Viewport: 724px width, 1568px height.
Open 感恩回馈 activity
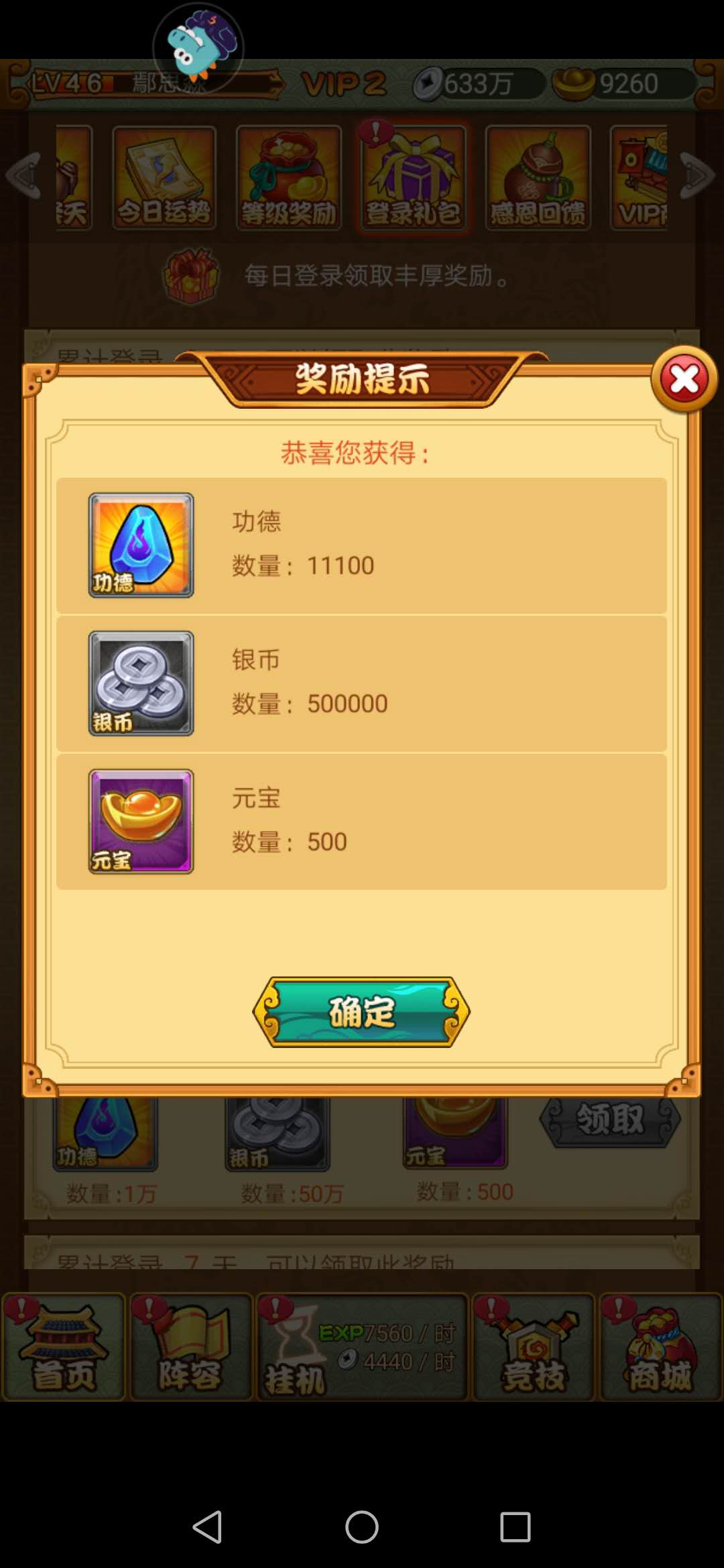pos(538,178)
